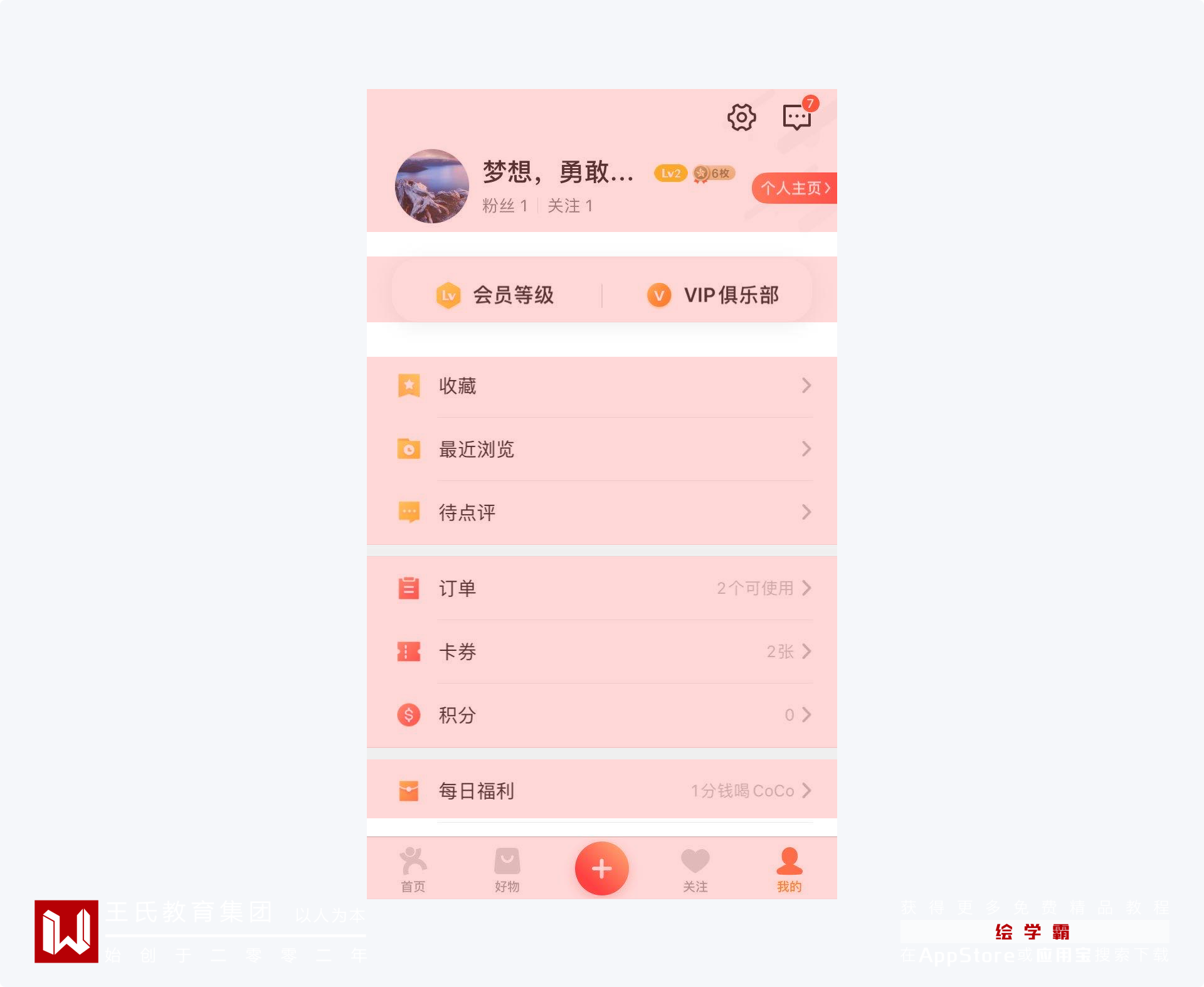Open 卡券 coupons row
The image size is (1204, 987).
coord(602,652)
